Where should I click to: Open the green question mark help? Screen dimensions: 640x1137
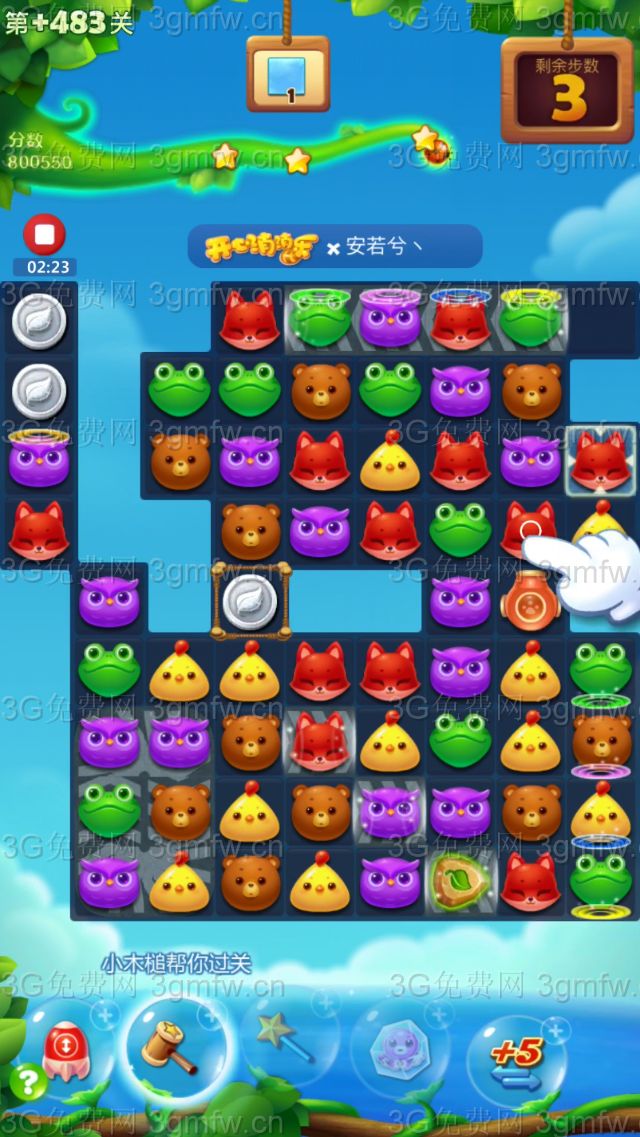coord(29,1081)
